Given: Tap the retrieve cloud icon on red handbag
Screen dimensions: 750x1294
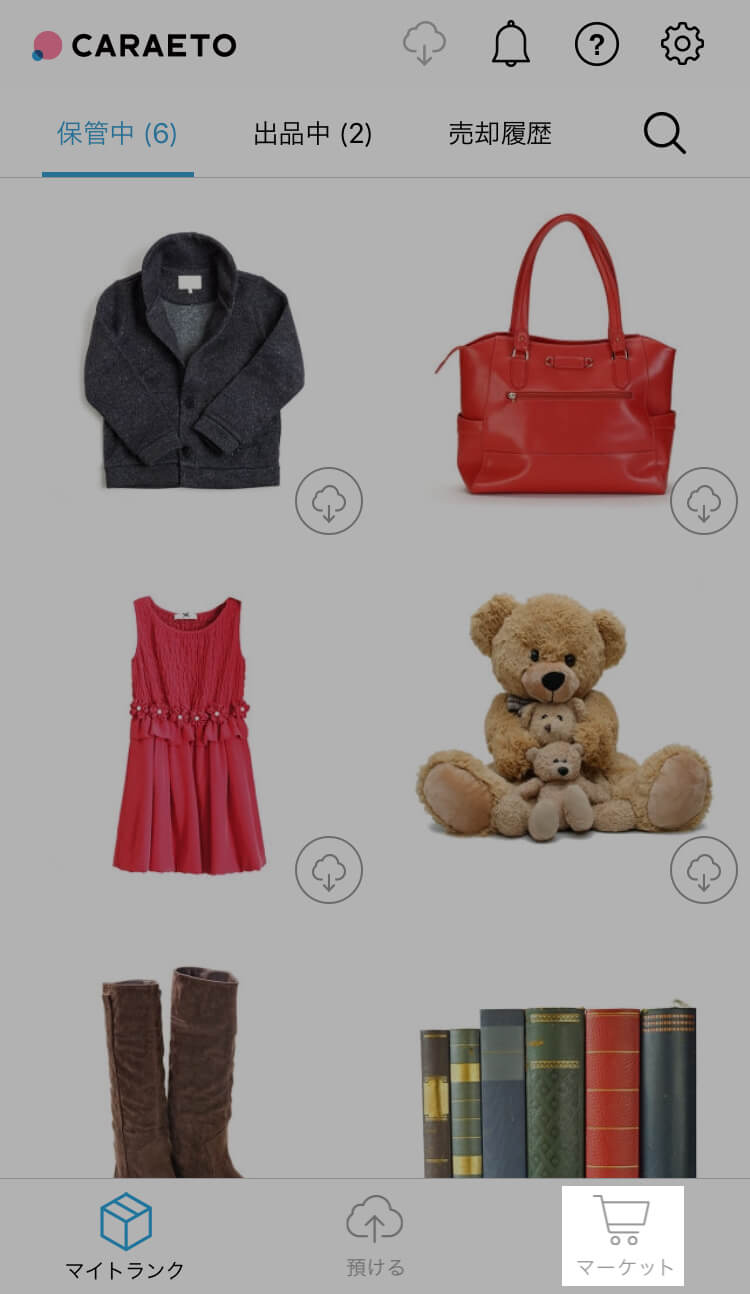Looking at the screenshot, I should [703, 501].
